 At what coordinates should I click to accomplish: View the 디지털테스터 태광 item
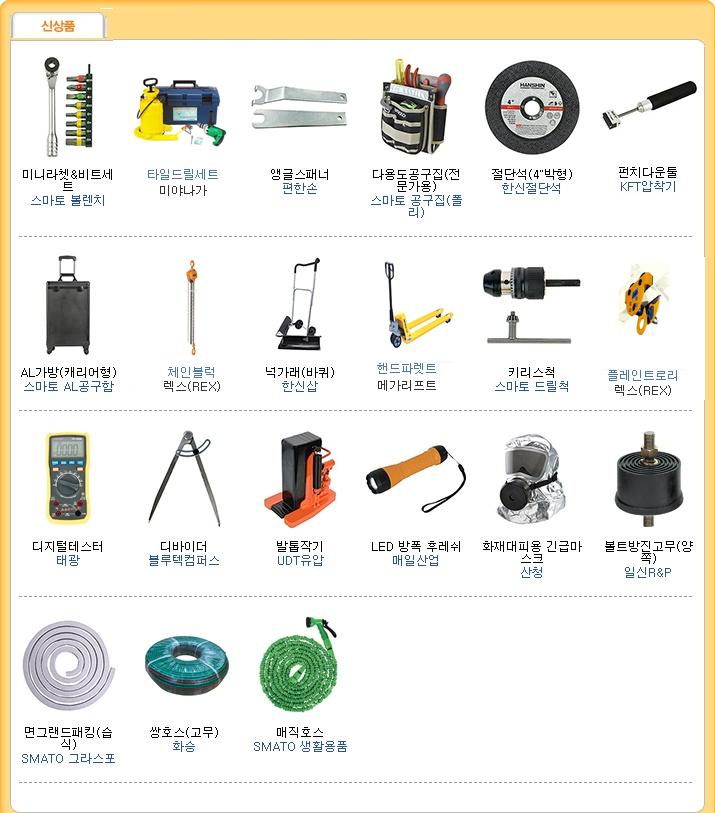coord(68,480)
